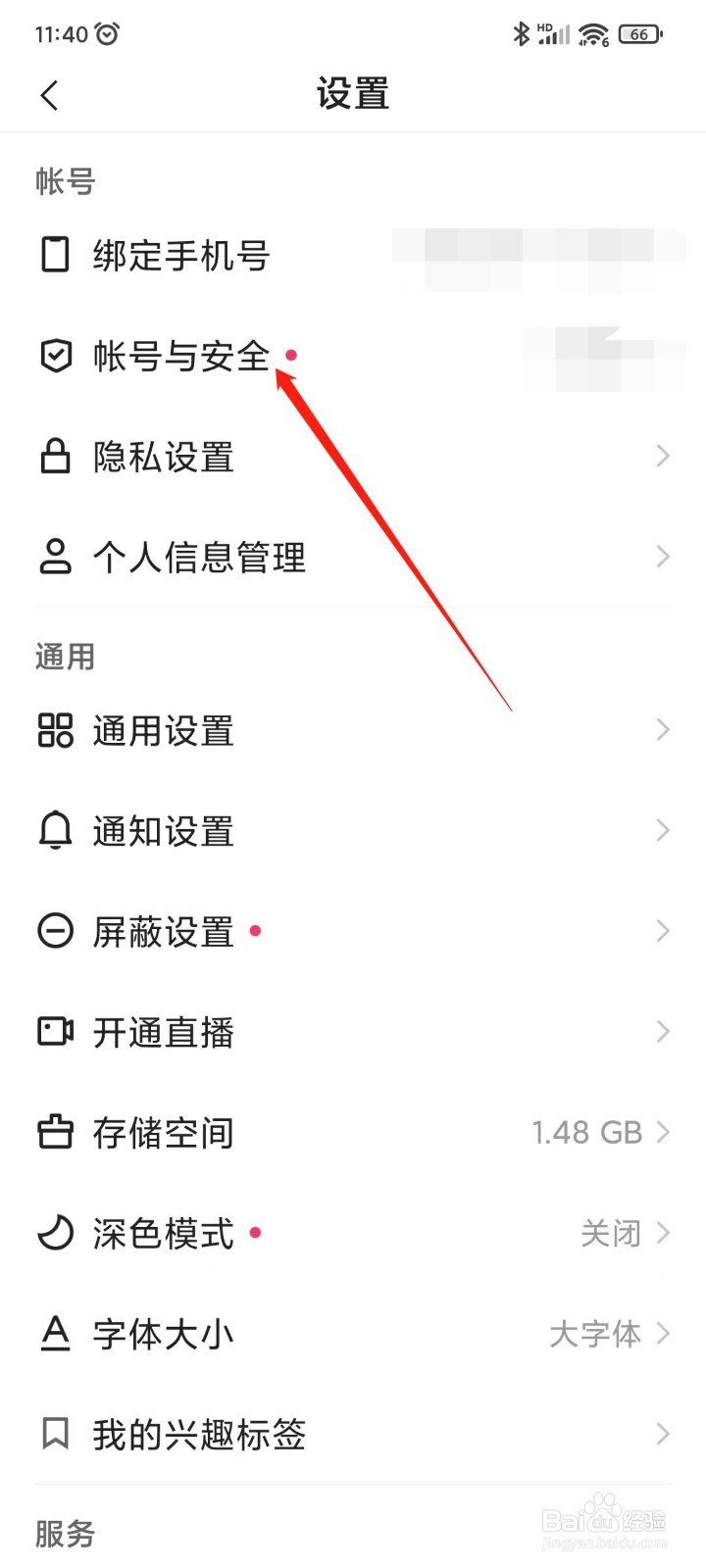Tap the red dot beside 屏蔽设置
Screen dimensions: 706x1568
(255, 932)
